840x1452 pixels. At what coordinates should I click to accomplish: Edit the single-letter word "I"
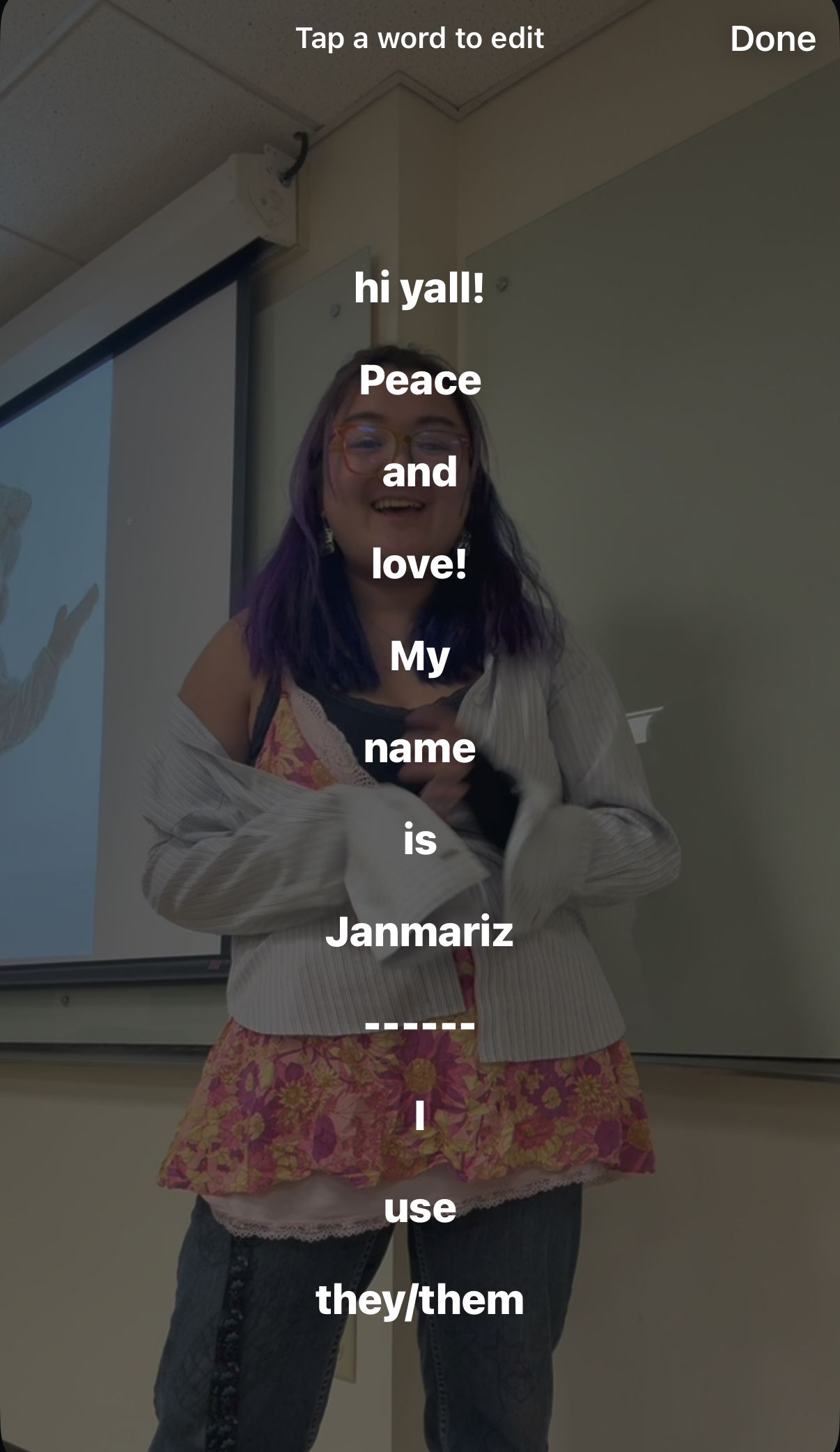coord(420,1116)
